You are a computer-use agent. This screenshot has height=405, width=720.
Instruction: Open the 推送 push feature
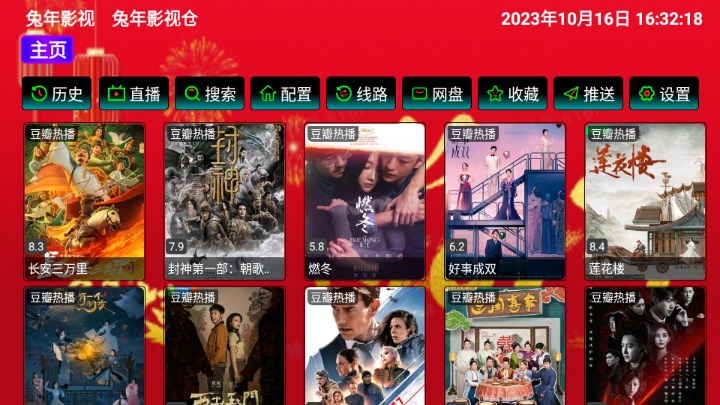click(588, 94)
